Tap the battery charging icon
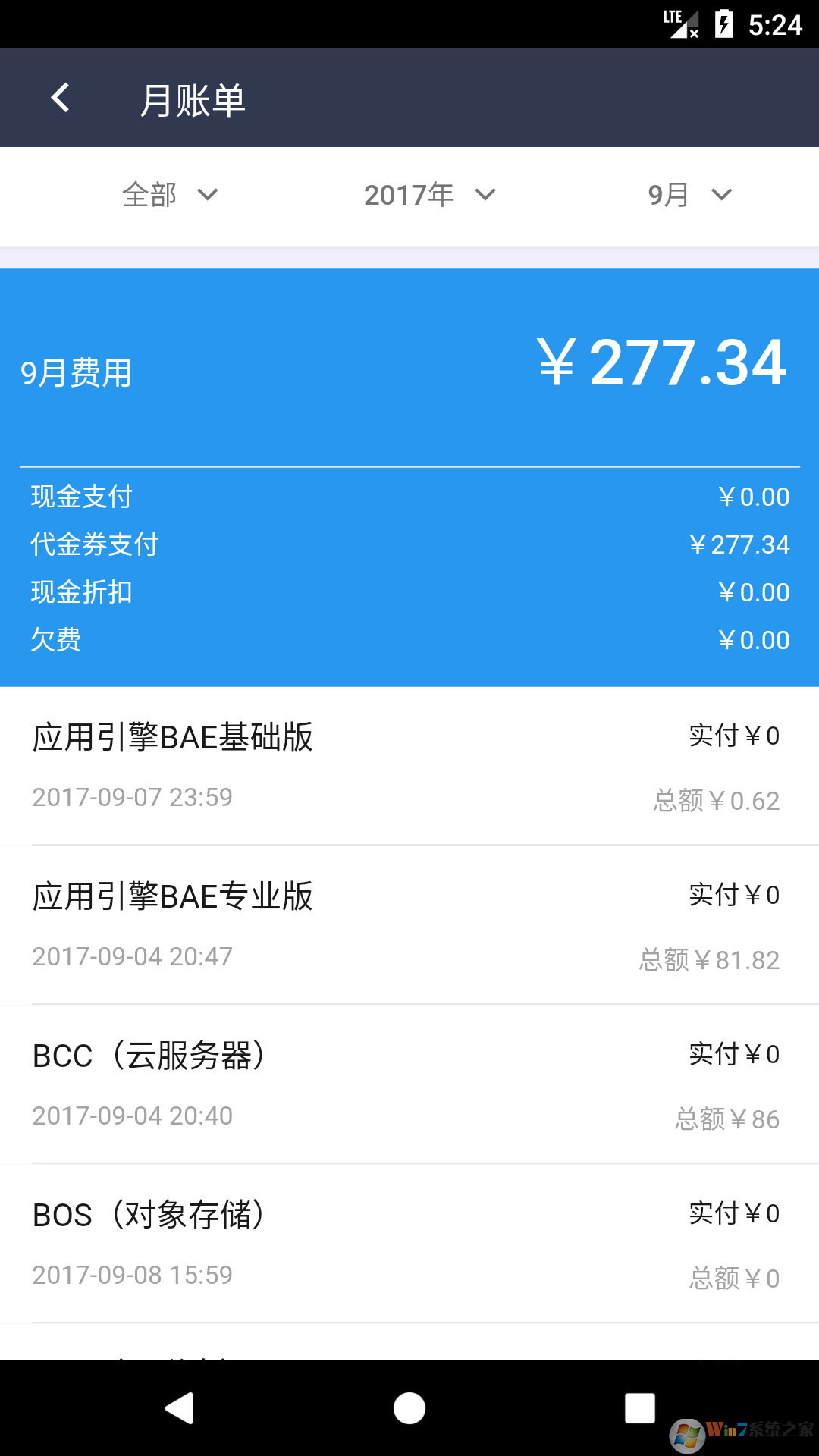The height and width of the screenshot is (1456, 819). click(x=723, y=20)
